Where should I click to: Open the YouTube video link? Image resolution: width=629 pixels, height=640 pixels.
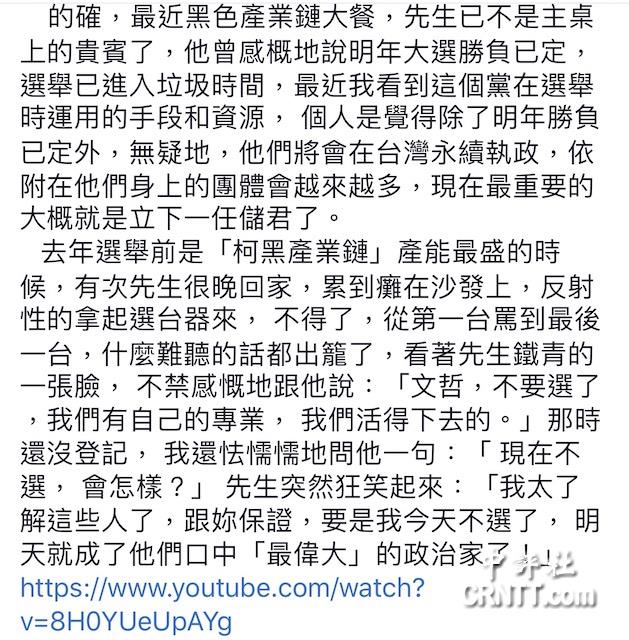coord(222,589)
